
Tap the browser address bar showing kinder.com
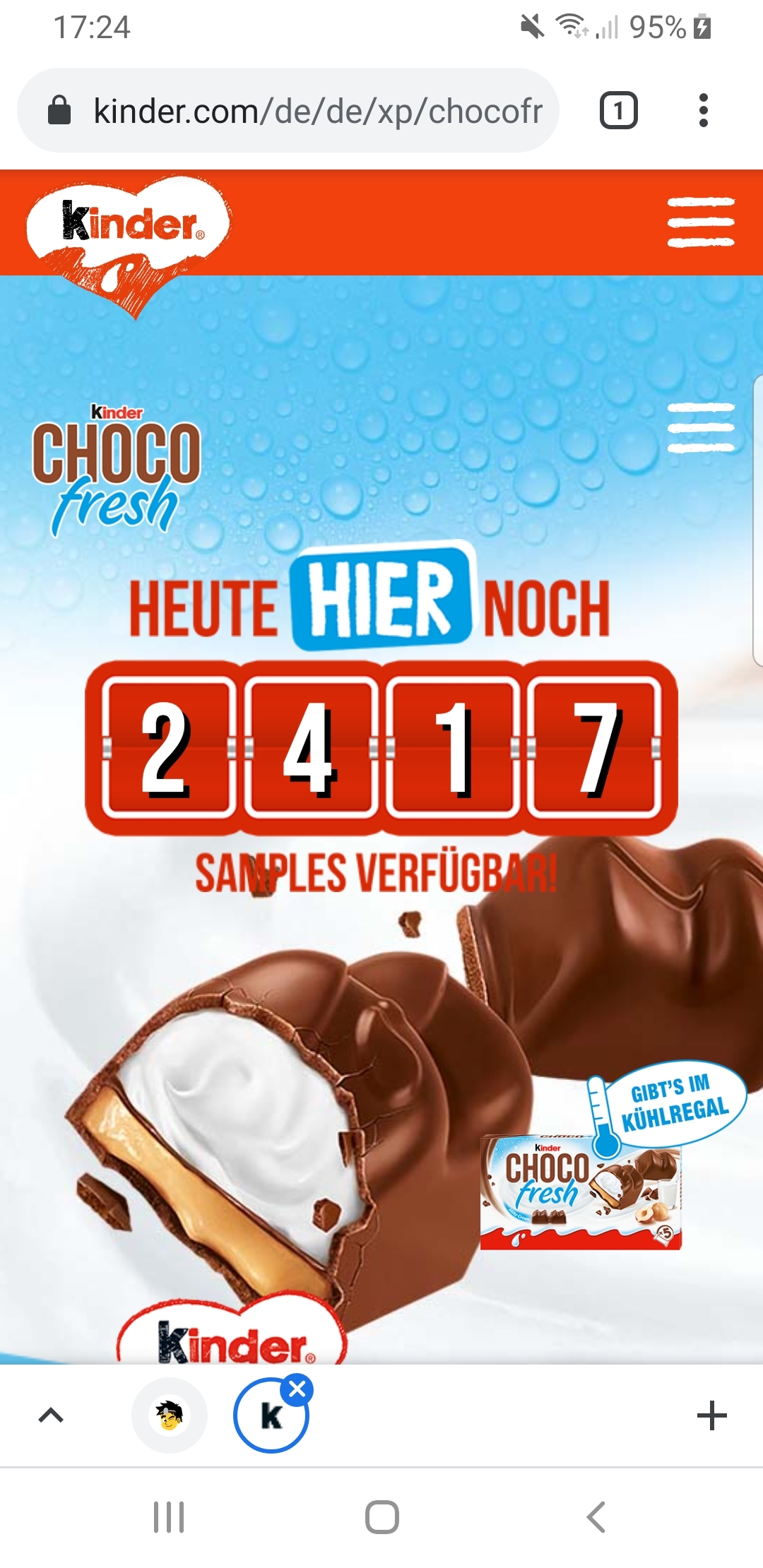click(288, 110)
